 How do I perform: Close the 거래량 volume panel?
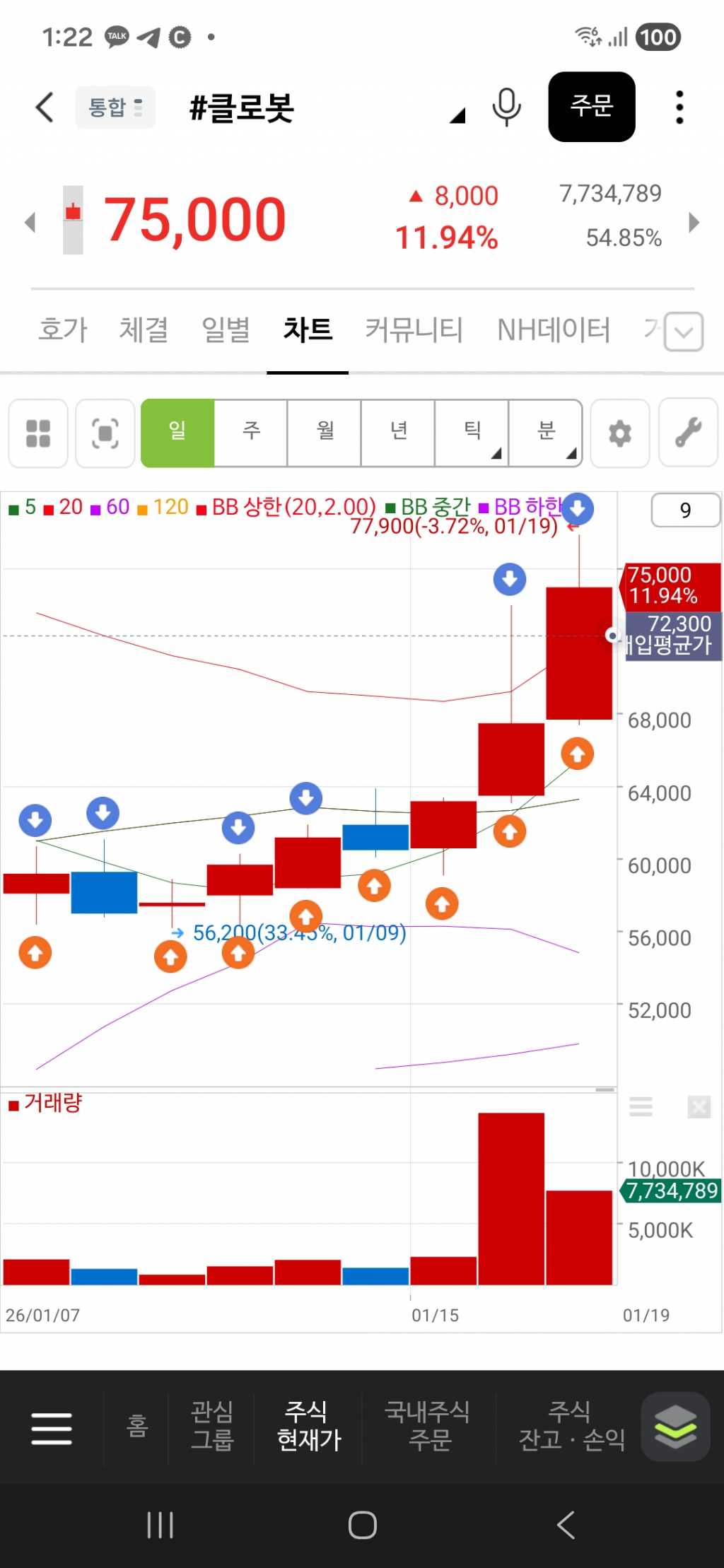699,1107
